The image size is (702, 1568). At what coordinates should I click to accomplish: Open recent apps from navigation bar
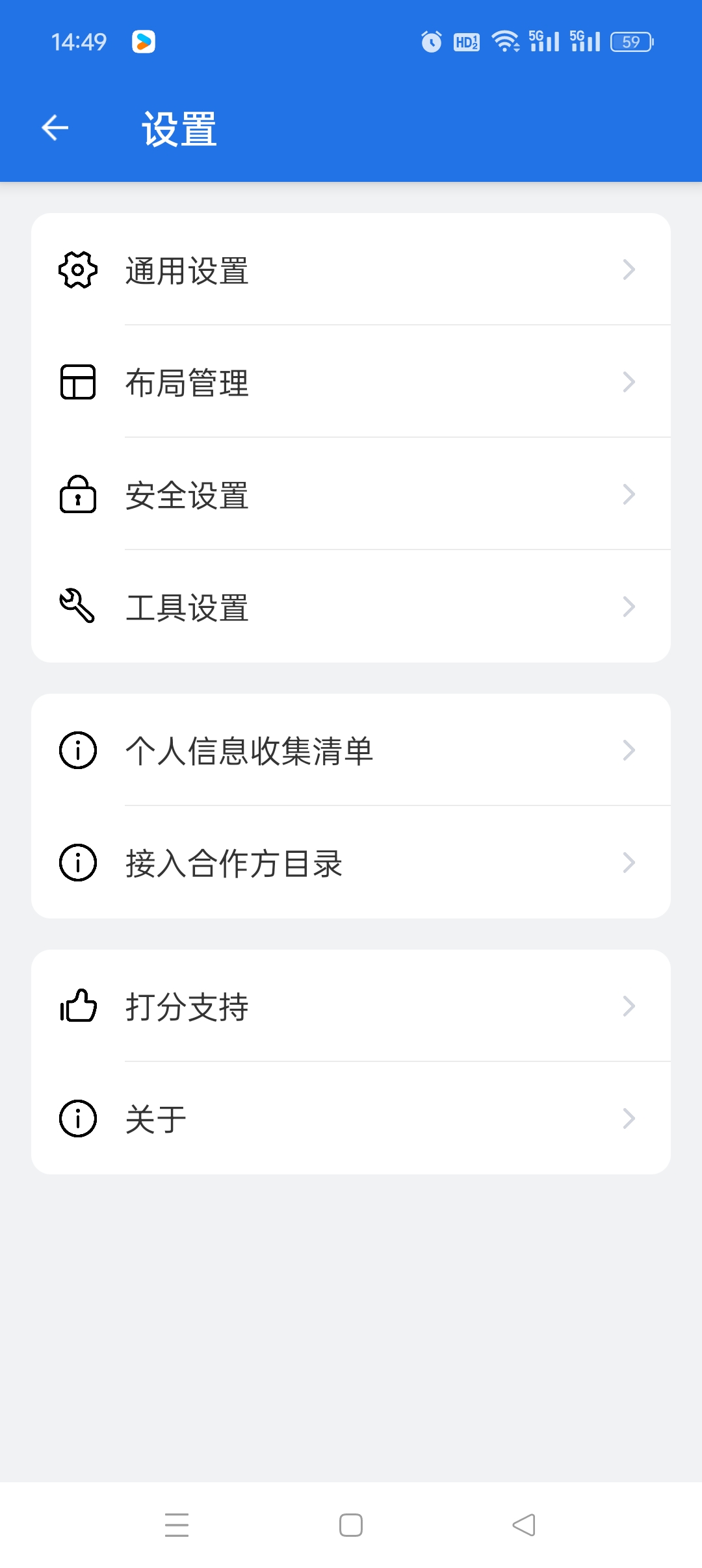click(177, 1525)
